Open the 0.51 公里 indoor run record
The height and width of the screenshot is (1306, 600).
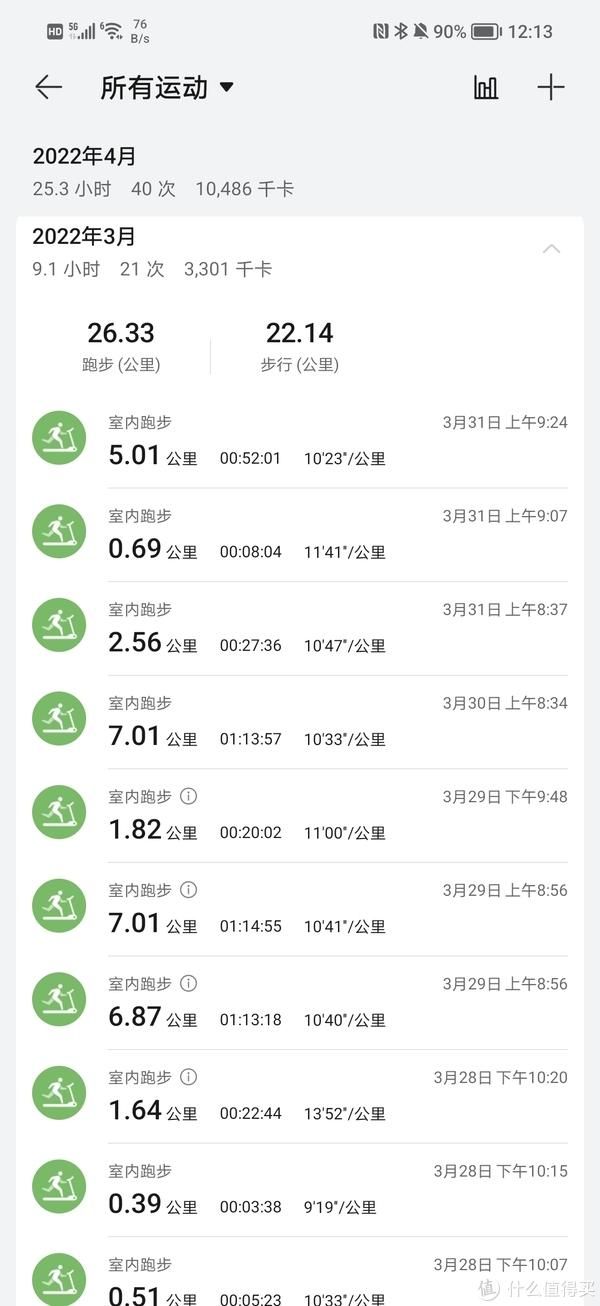point(300,1272)
